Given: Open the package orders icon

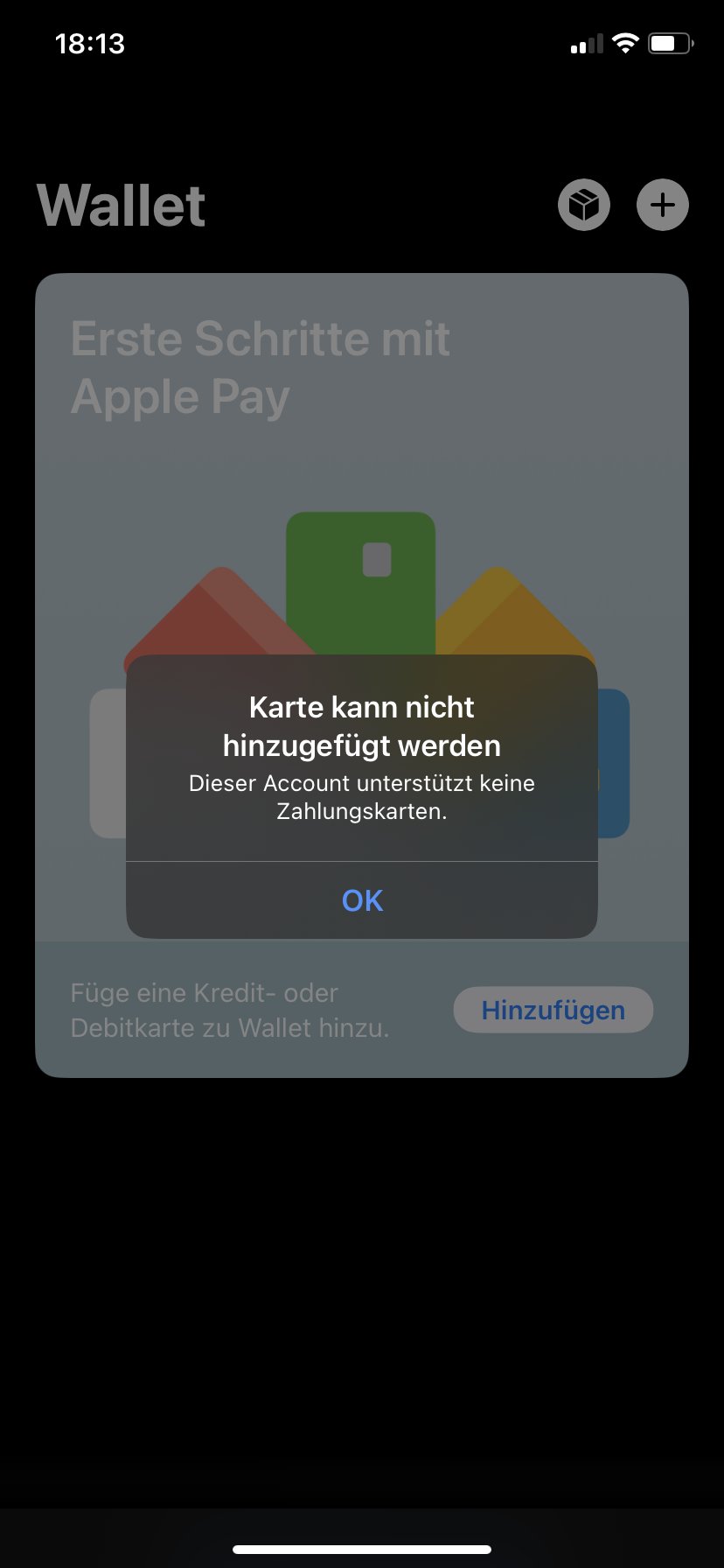Looking at the screenshot, I should (x=584, y=205).
